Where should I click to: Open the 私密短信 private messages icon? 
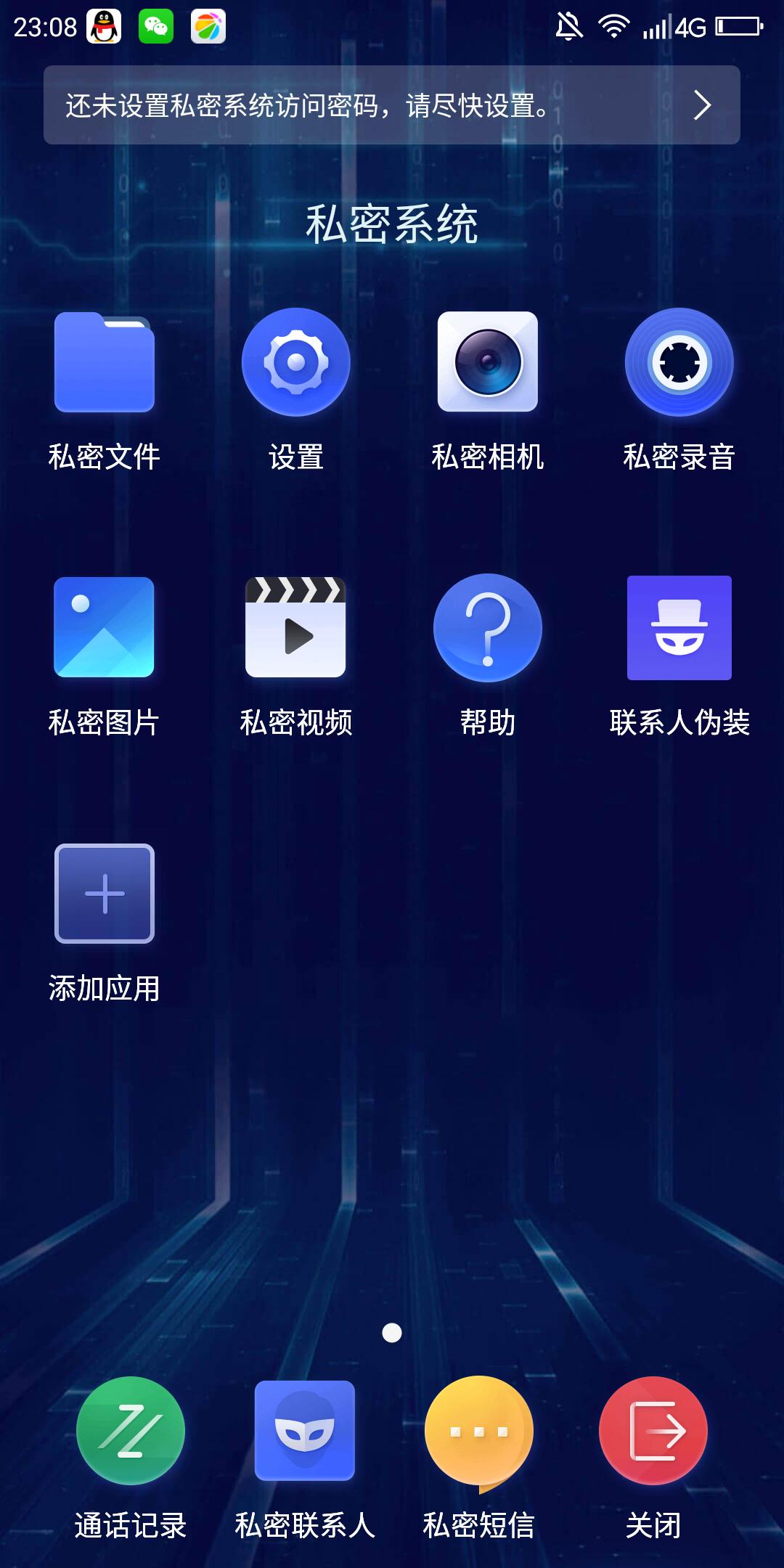point(478,1430)
